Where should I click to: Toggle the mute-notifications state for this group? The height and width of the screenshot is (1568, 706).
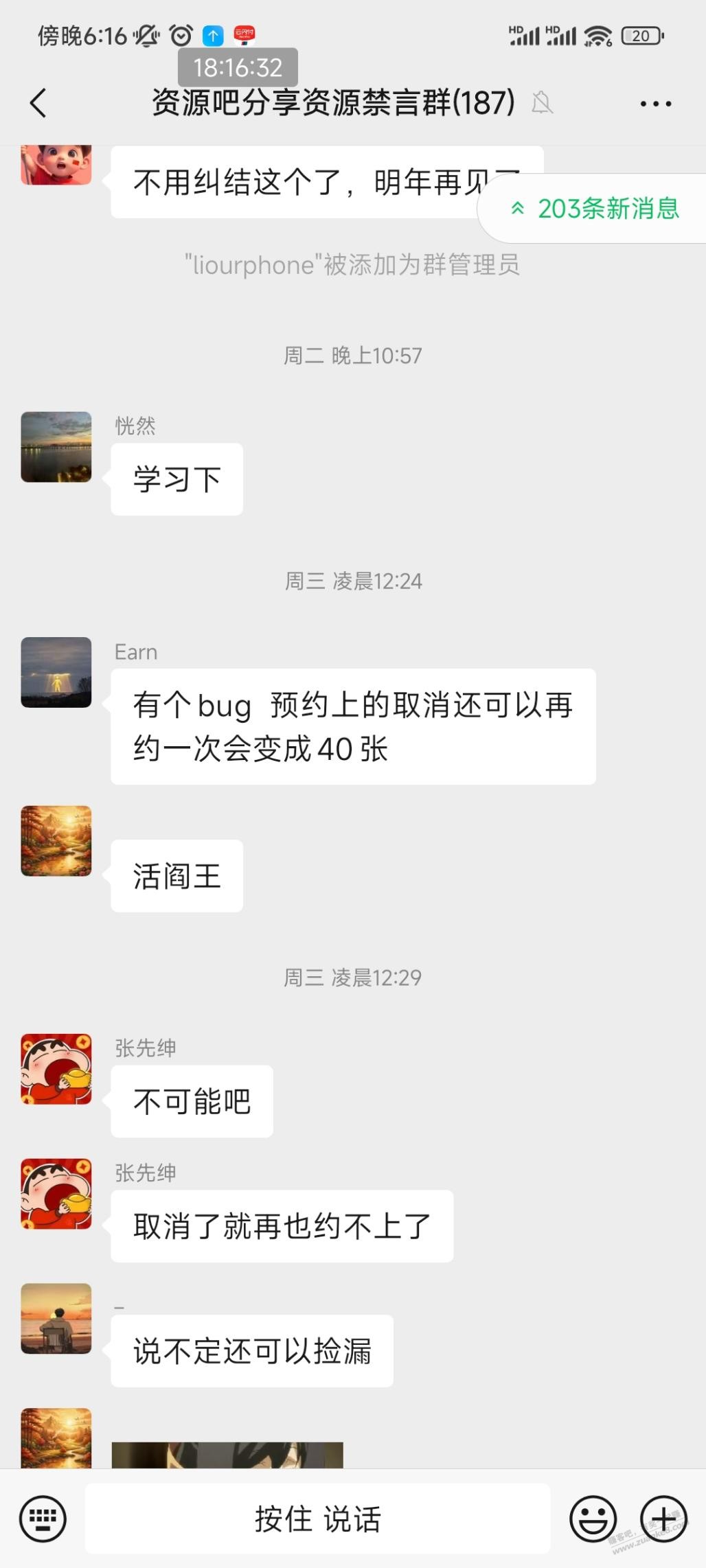click(x=542, y=103)
